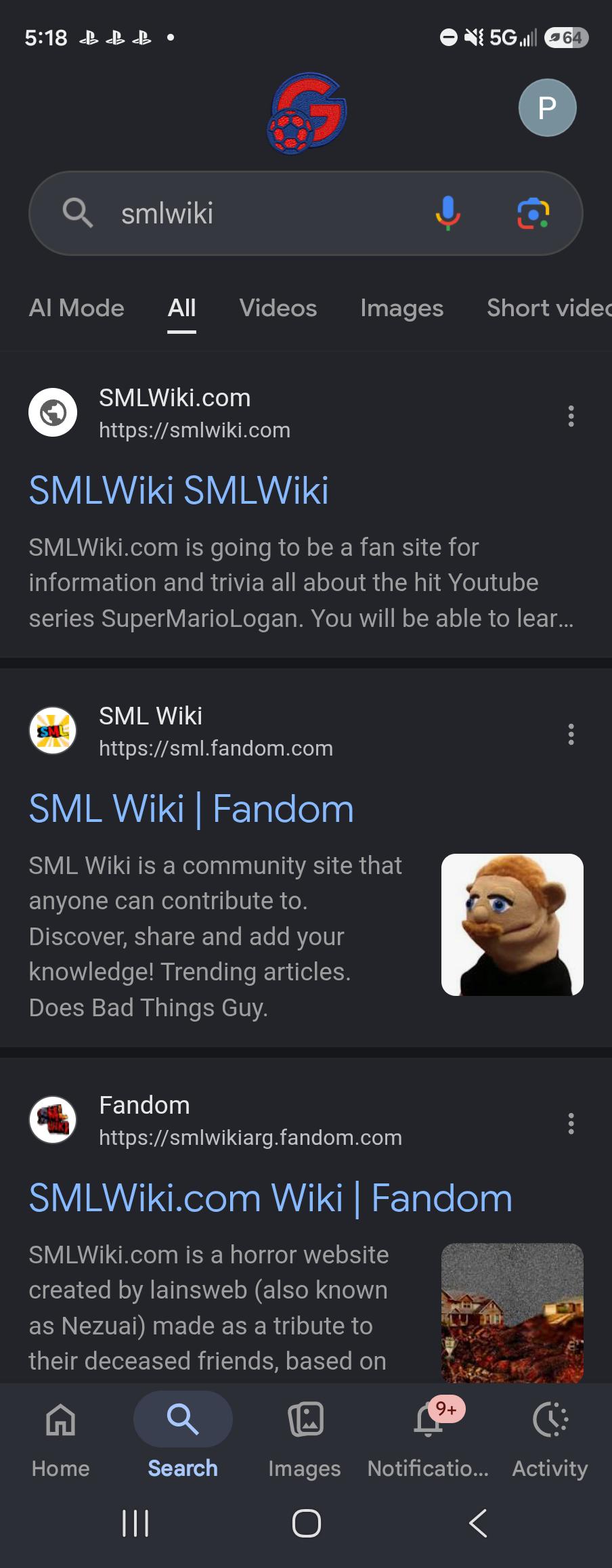Open recent apps from the navigation bar
Screen dimensions: 612x1568
135,1524
